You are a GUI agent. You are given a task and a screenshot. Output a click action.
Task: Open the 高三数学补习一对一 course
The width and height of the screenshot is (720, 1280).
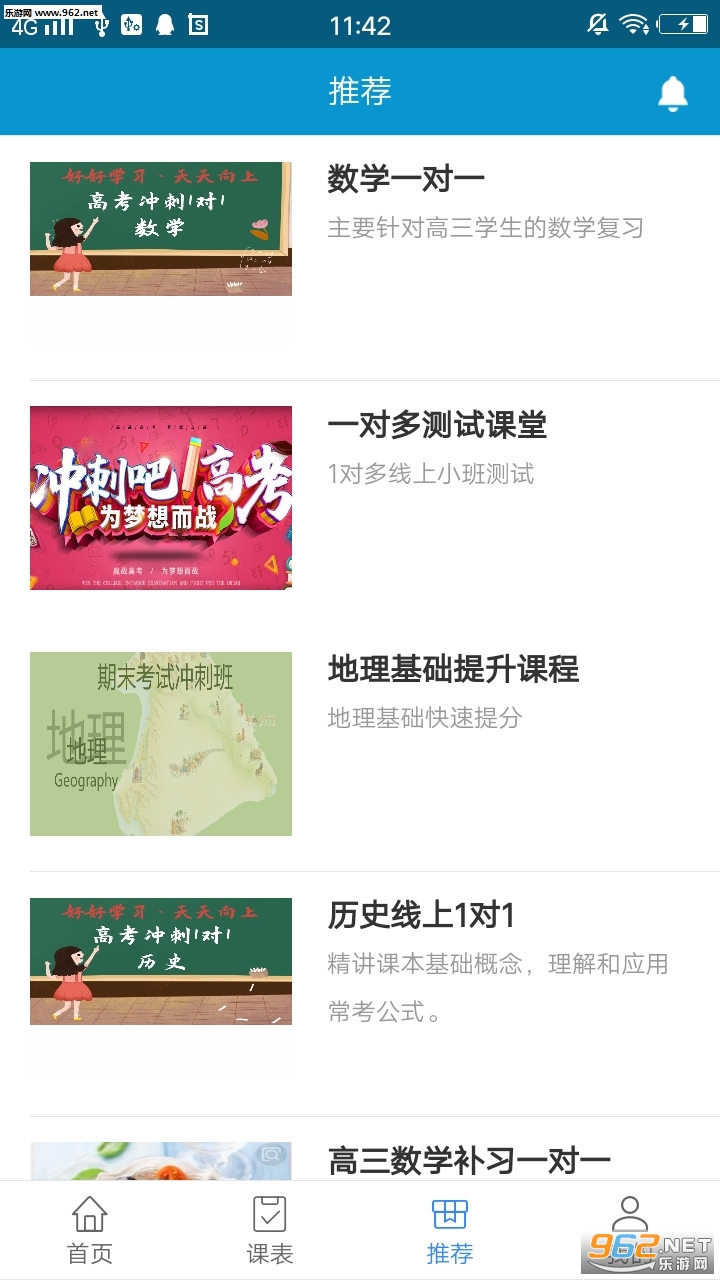469,1161
